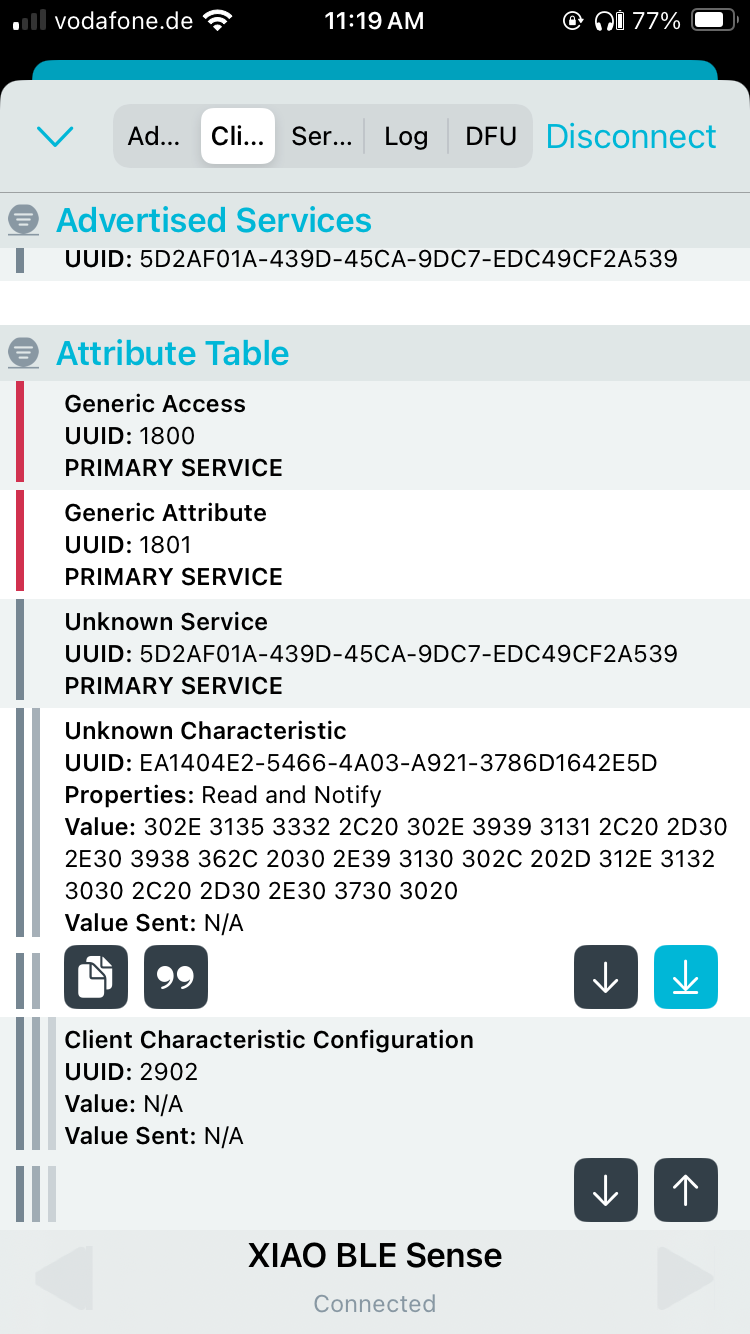Switch to the Ser... tab

point(321,136)
